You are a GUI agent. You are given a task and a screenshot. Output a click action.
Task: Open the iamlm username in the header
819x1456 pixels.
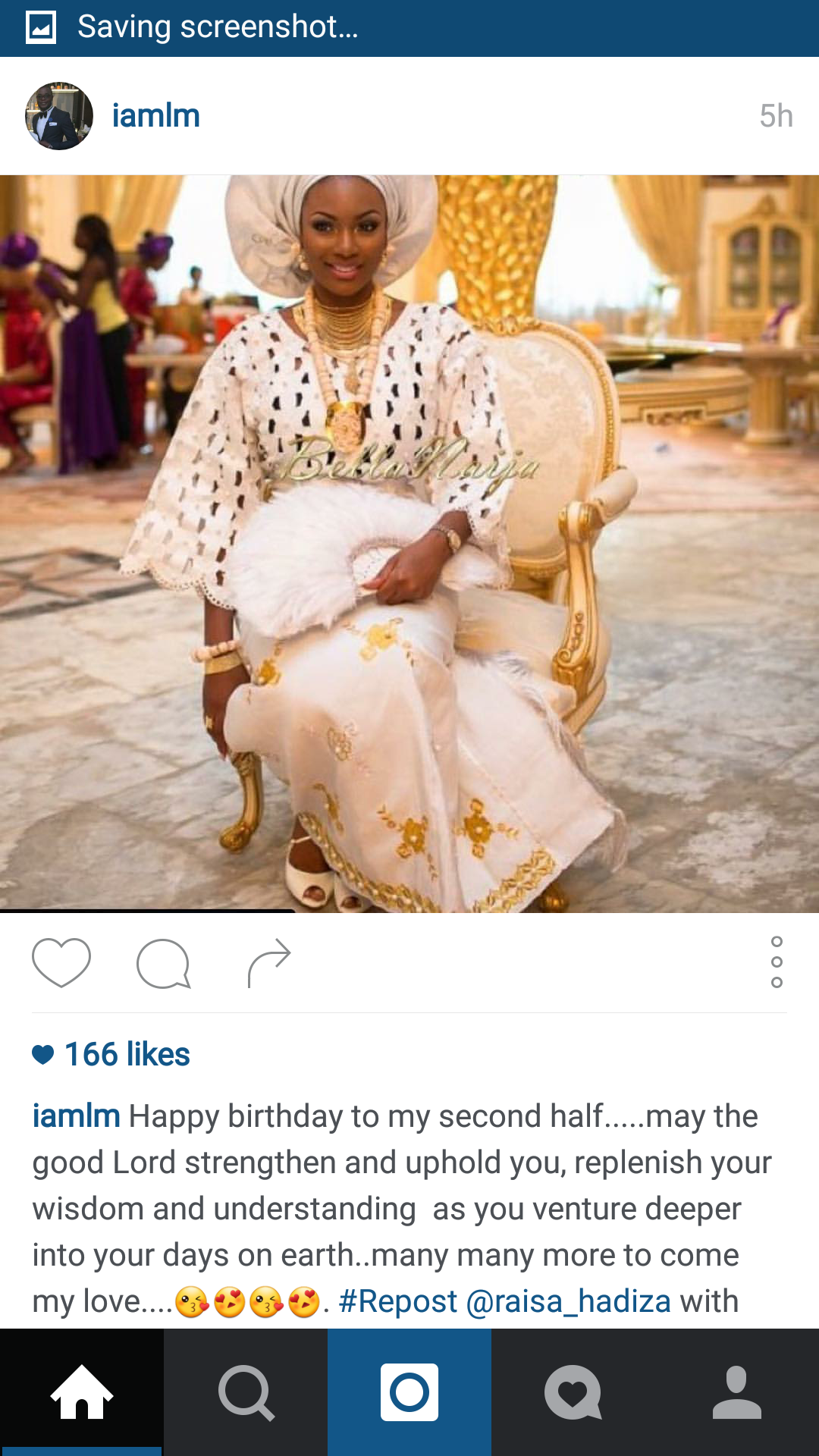156,116
